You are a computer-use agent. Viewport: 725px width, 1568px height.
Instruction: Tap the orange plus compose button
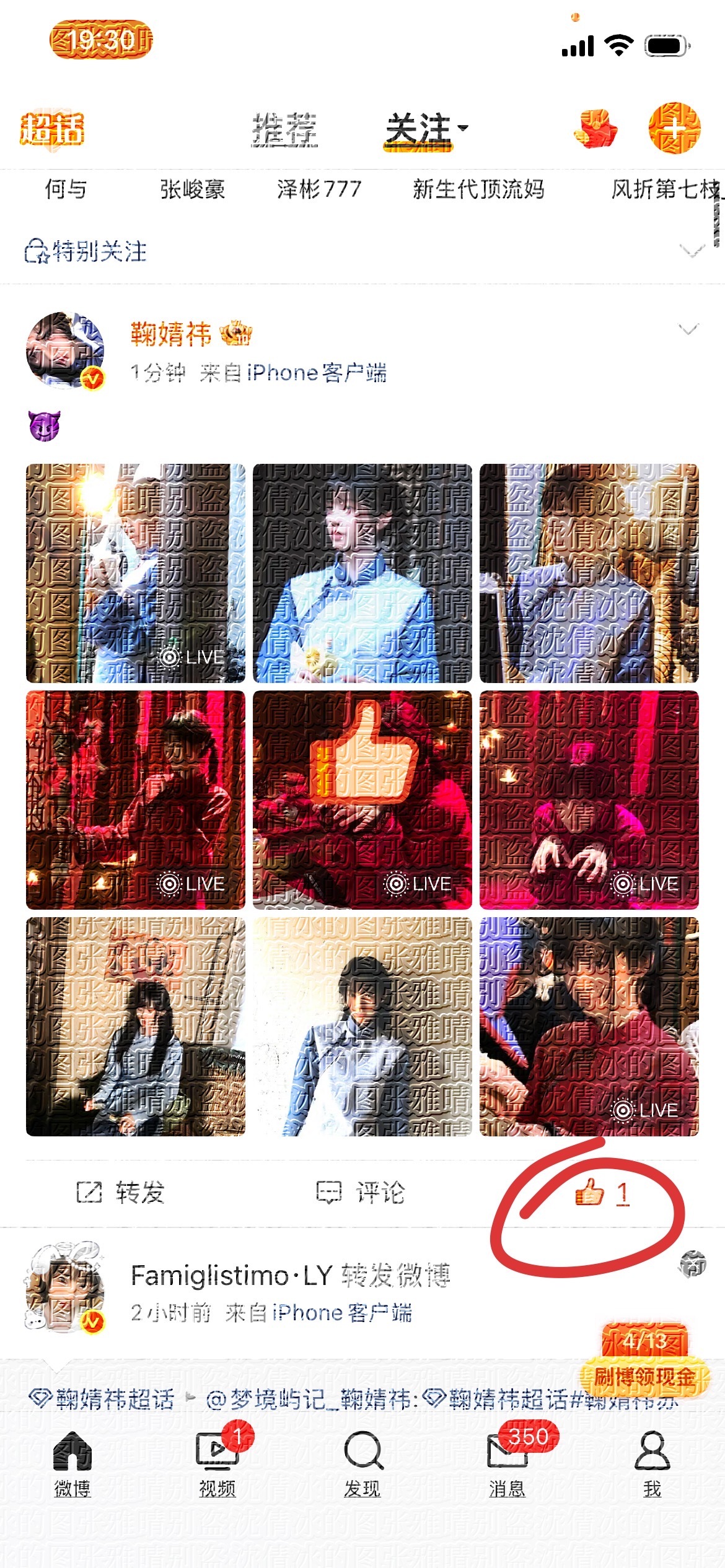pos(674,128)
